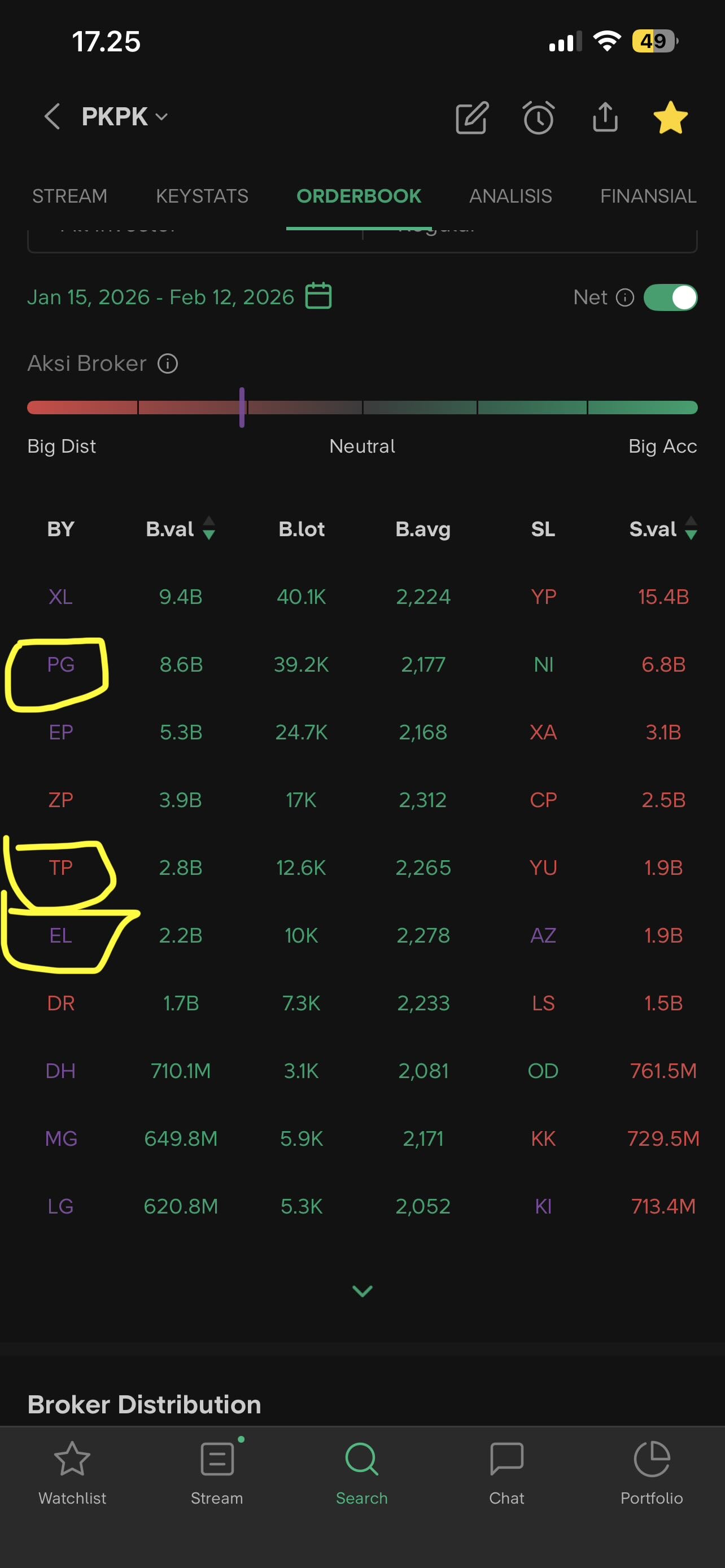Open the note edit icon

tap(472, 117)
